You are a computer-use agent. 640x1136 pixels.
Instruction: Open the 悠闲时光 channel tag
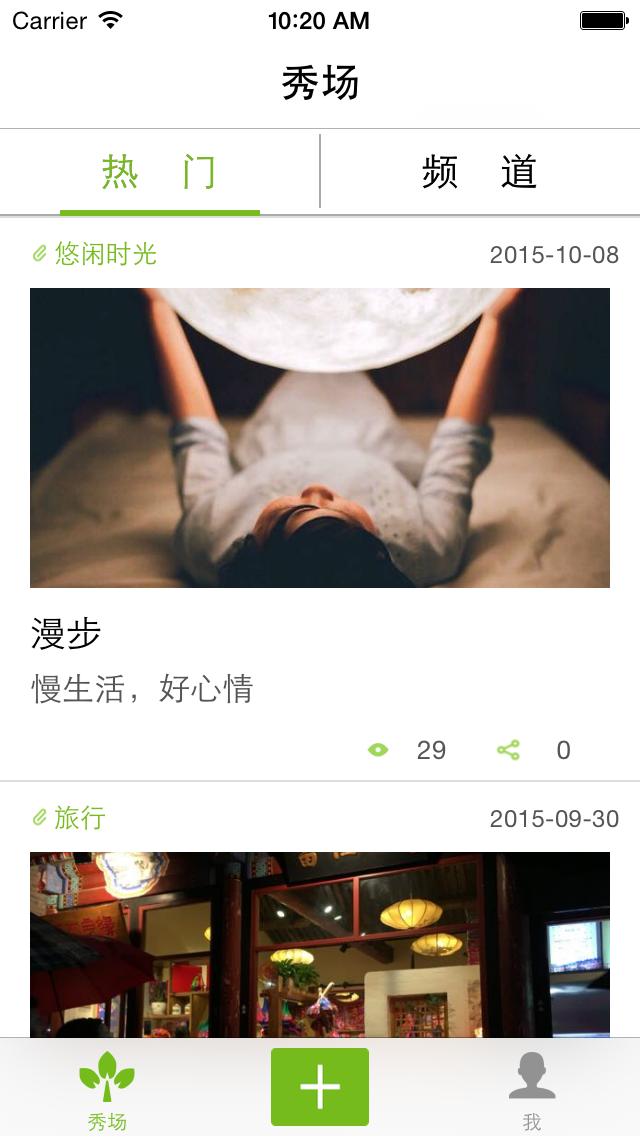coord(95,254)
